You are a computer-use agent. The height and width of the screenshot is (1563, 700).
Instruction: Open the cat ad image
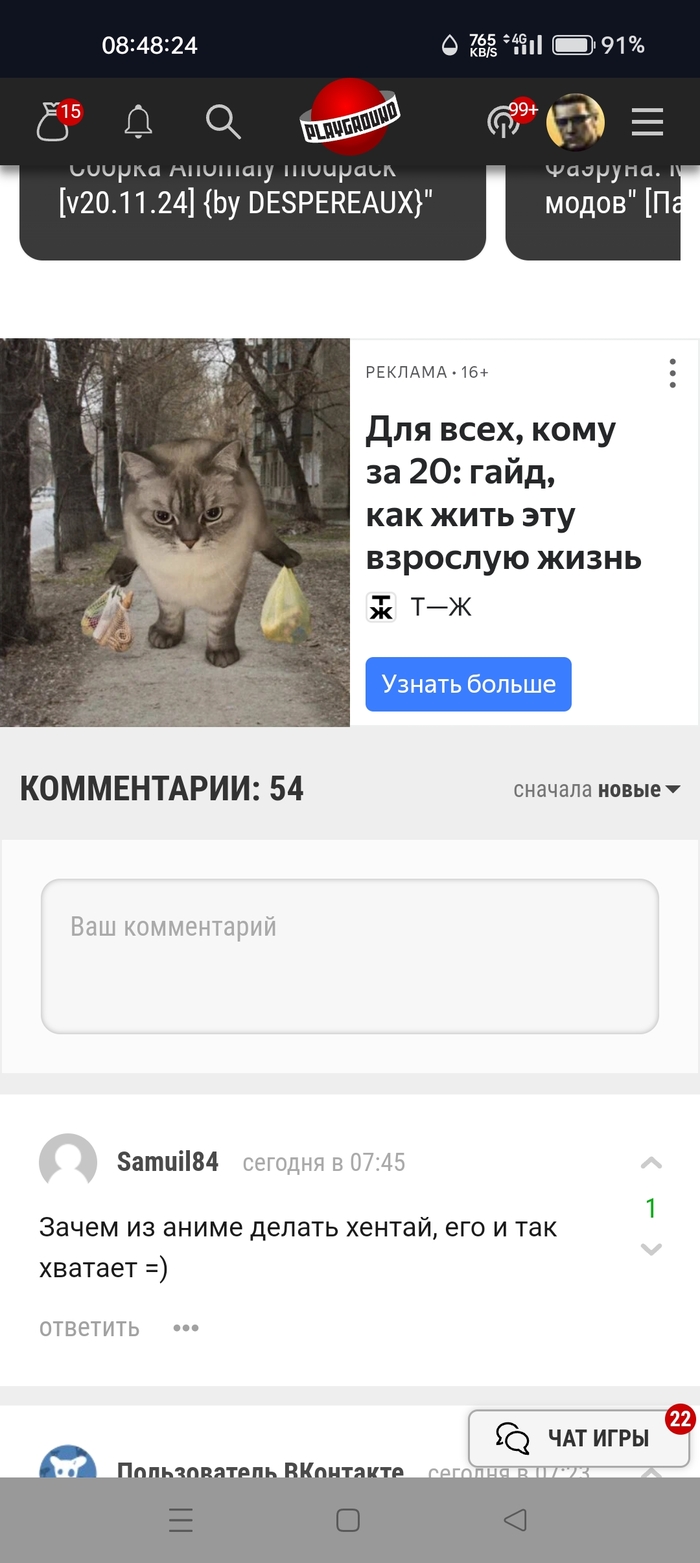[x=175, y=532]
